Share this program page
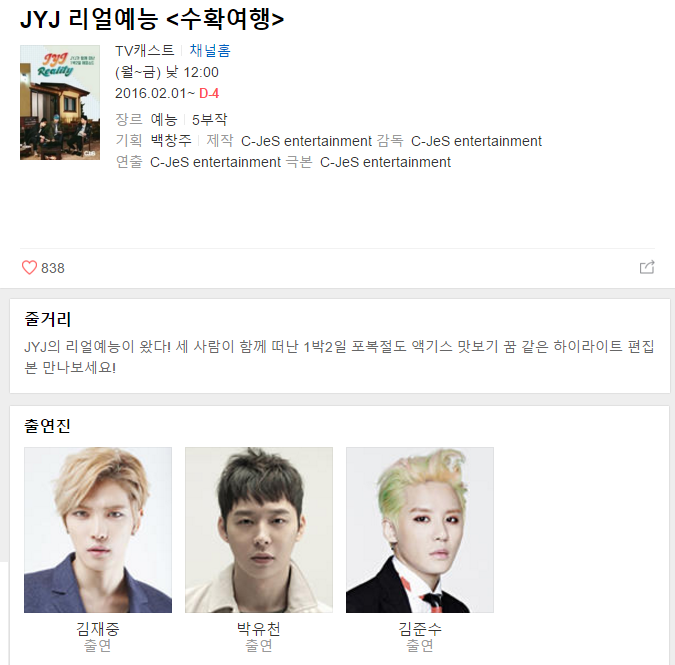Screen dimensions: 675x665 click(x=647, y=267)
